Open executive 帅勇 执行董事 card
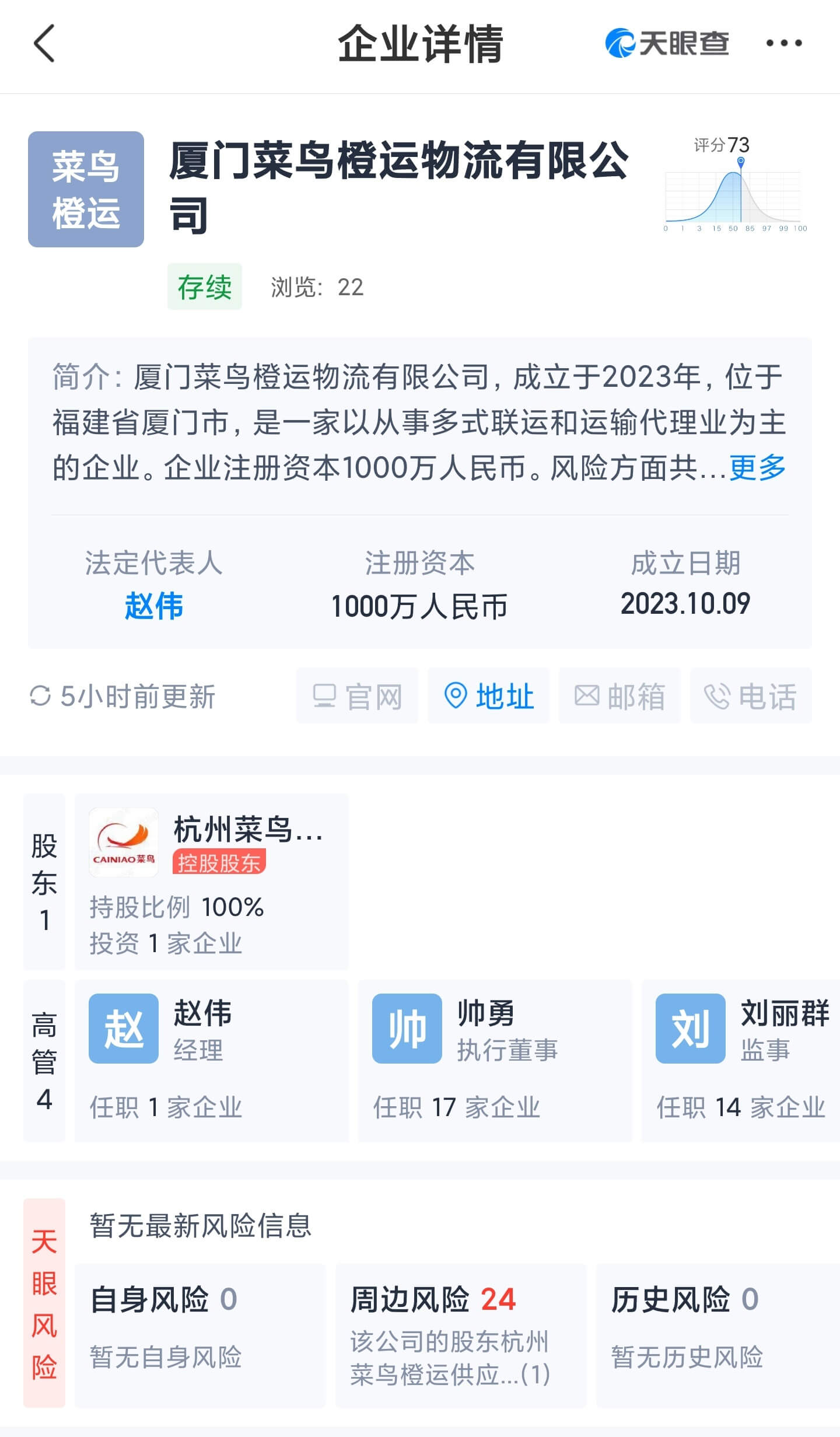The image size is (840, 1437). point(495,1060)
